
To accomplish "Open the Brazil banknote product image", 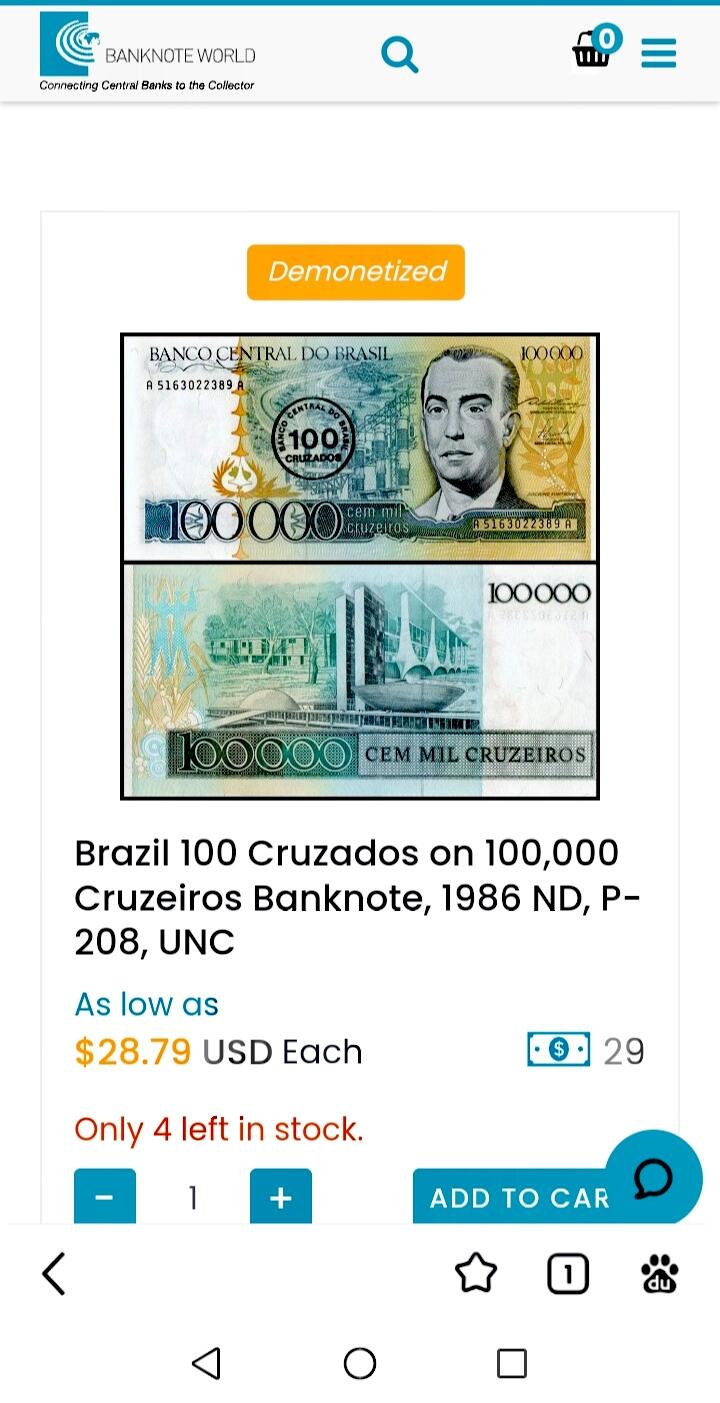I will click(x=360, y=566).
